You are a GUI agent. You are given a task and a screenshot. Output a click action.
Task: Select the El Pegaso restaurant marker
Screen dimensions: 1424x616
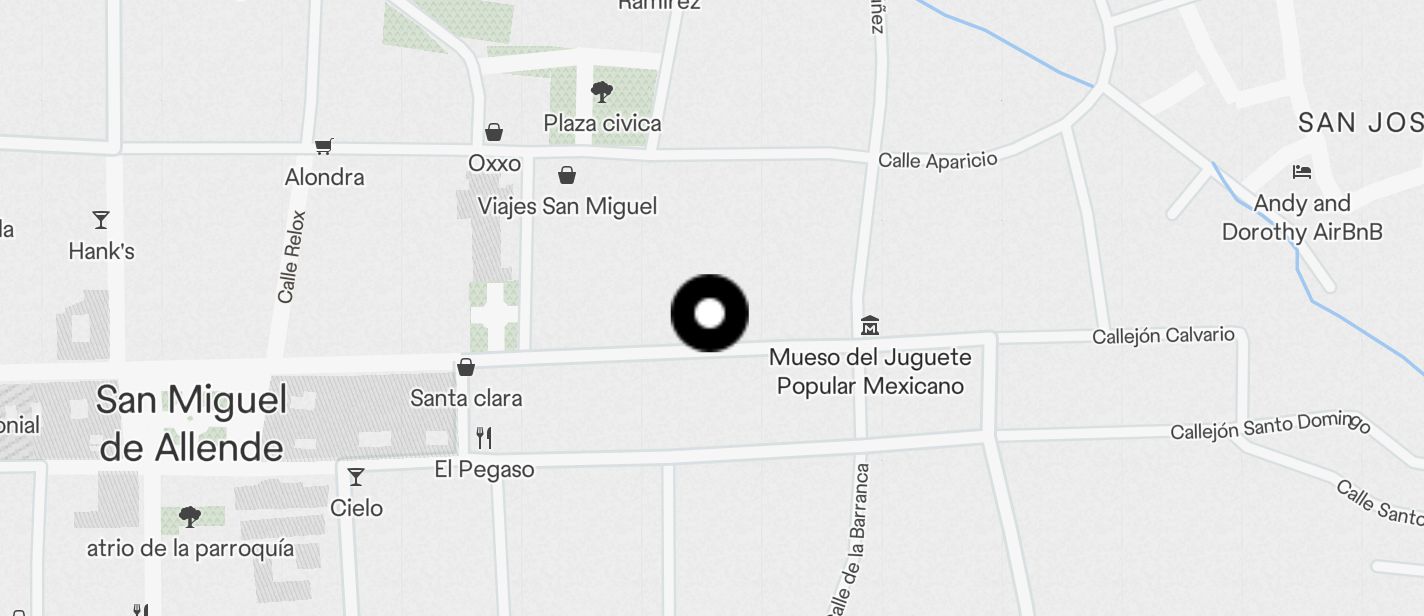[x=484, y=438]
